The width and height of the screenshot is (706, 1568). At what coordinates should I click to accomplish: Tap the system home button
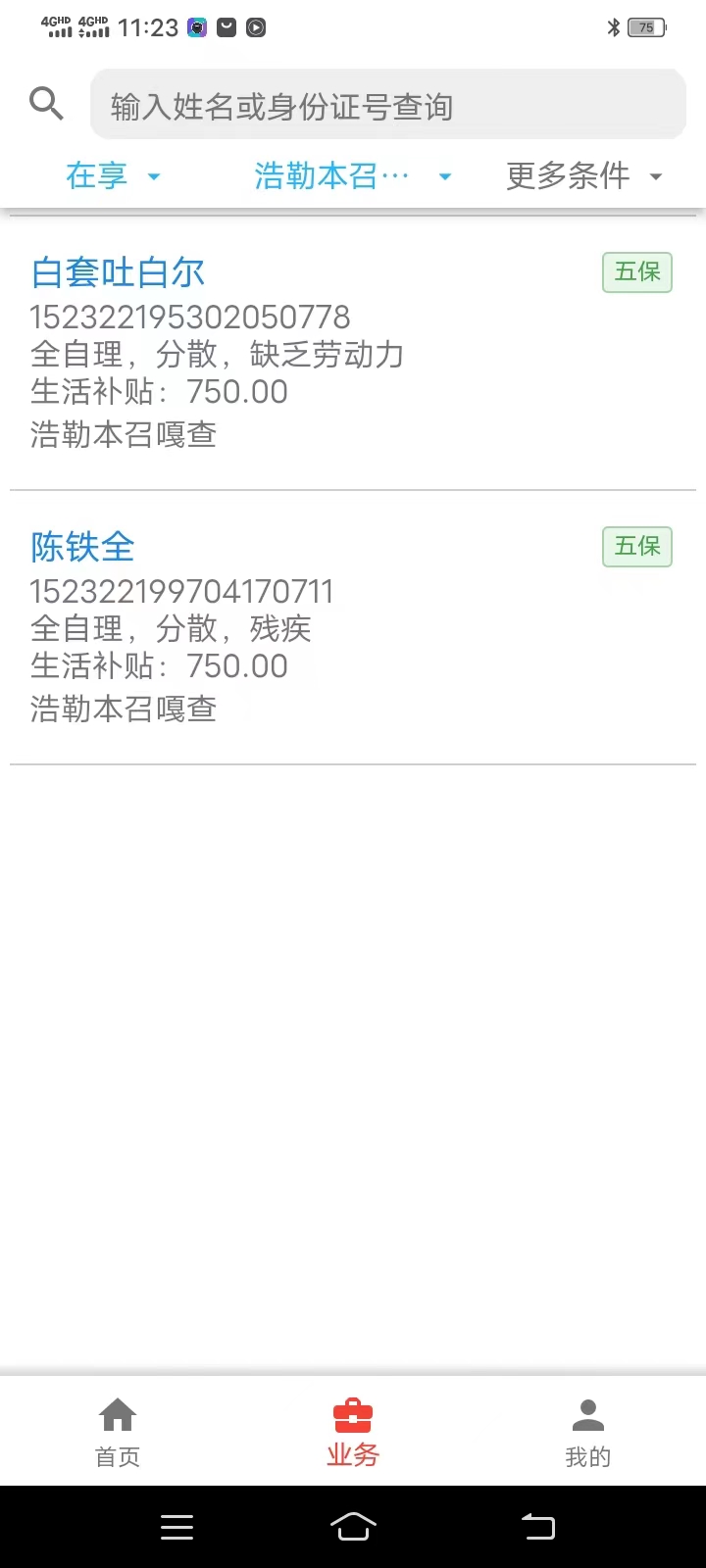pos(353,1527)
